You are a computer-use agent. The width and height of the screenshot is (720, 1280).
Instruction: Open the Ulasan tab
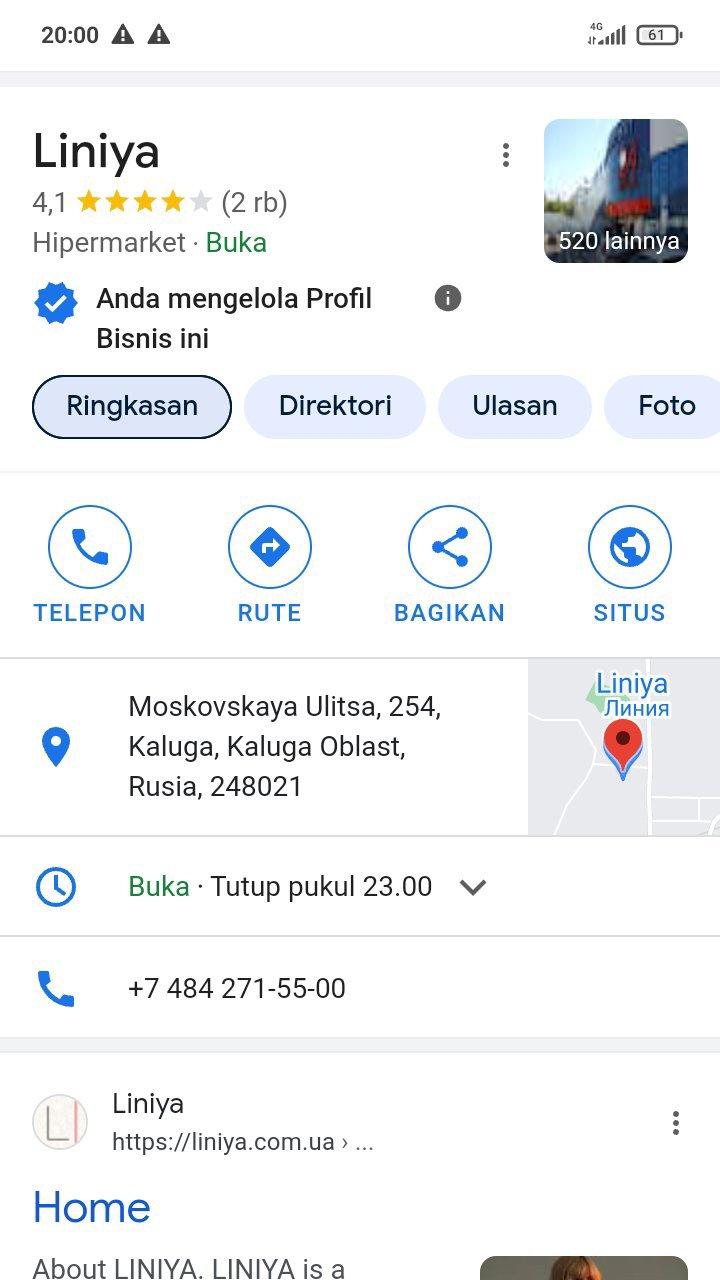pyautogui.click(x=514, y=406)
